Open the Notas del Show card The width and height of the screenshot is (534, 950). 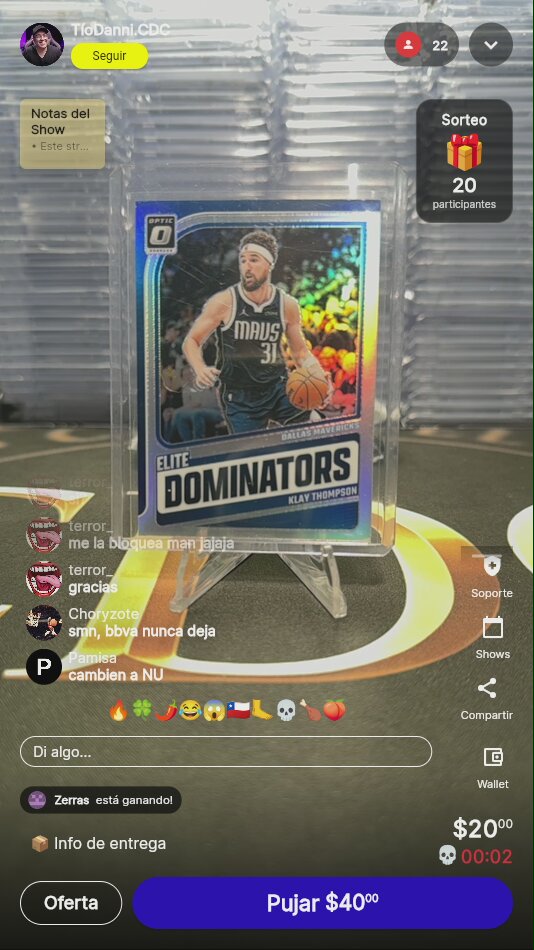(62, 134)
